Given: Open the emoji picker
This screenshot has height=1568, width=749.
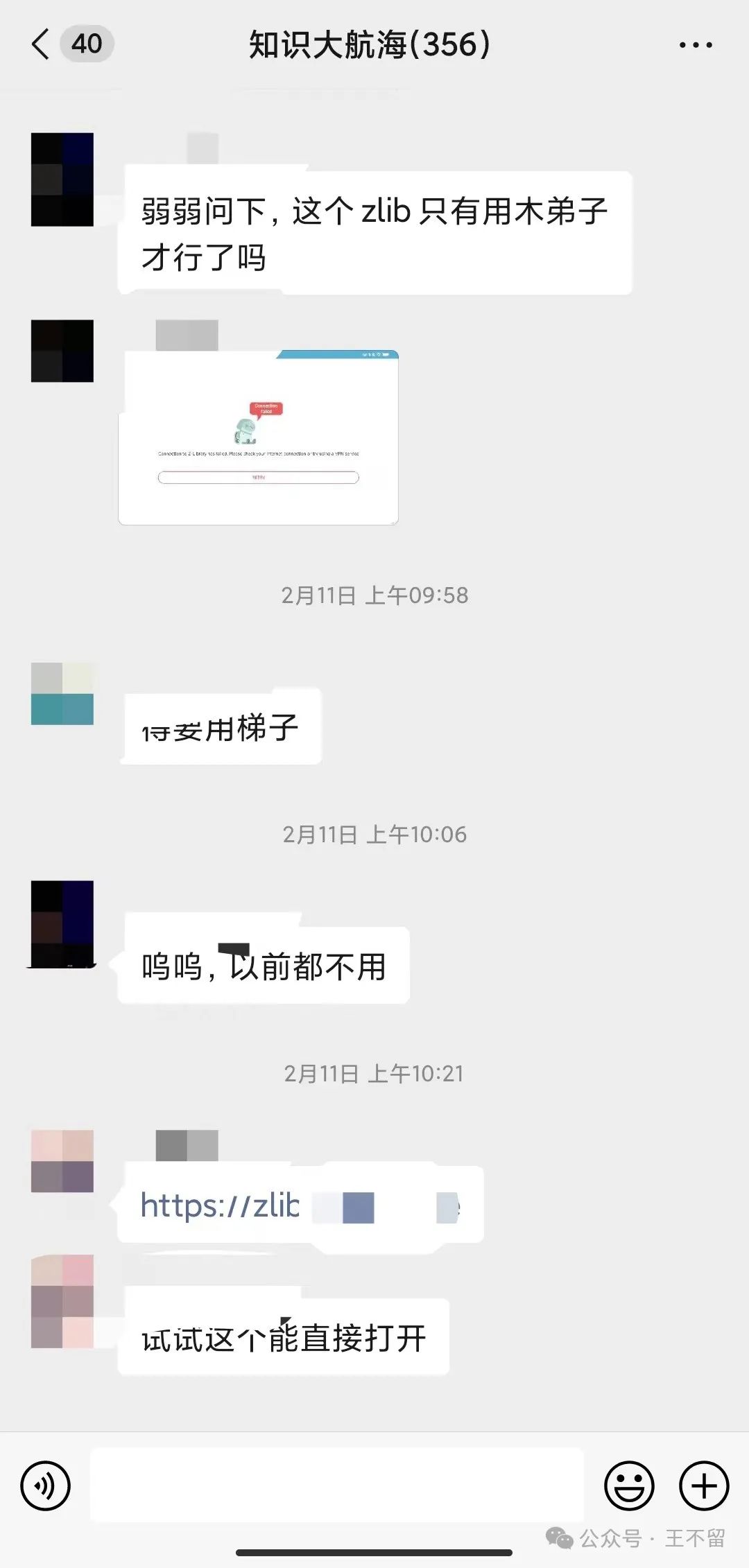Looking at the screenshot, I should 629,1486.
